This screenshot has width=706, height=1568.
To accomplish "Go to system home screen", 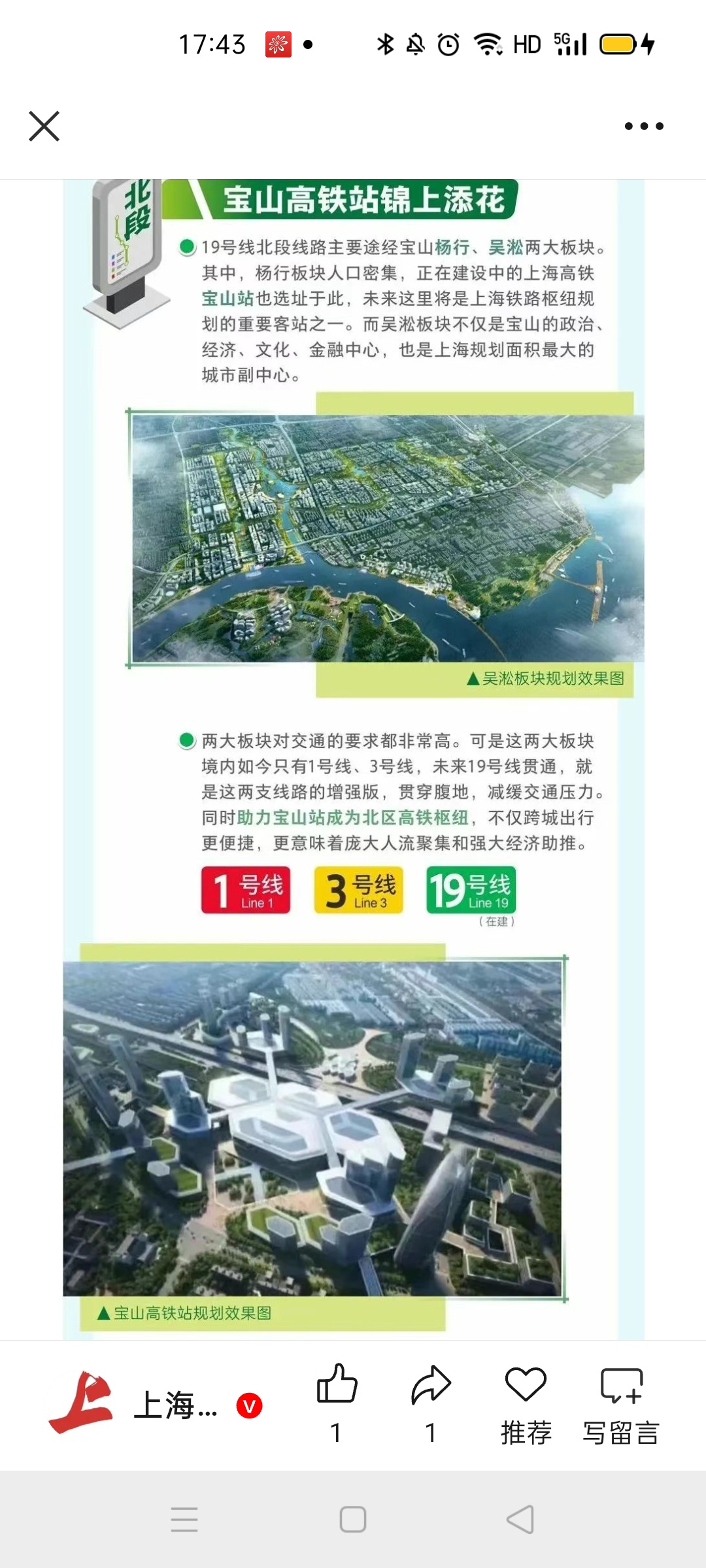I will pyautogui.click(x=353, y=1519).
